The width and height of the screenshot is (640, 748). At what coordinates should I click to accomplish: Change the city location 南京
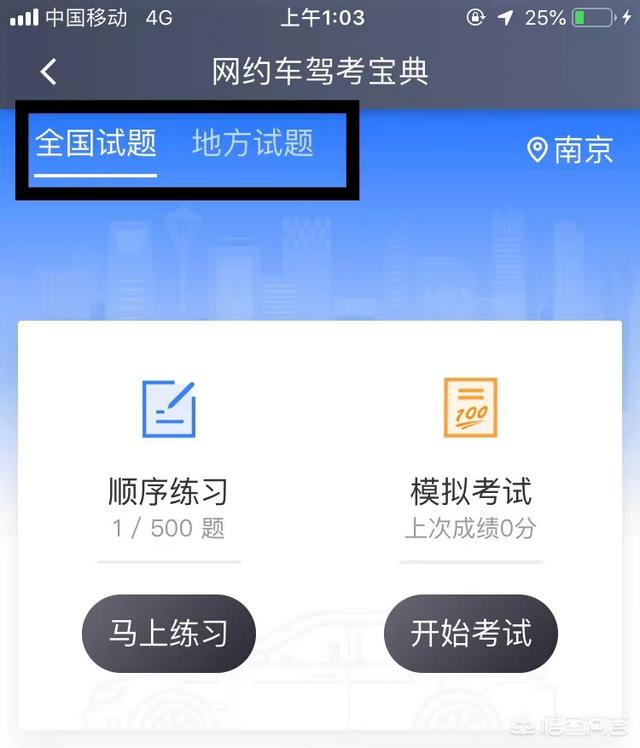(570, 151)
